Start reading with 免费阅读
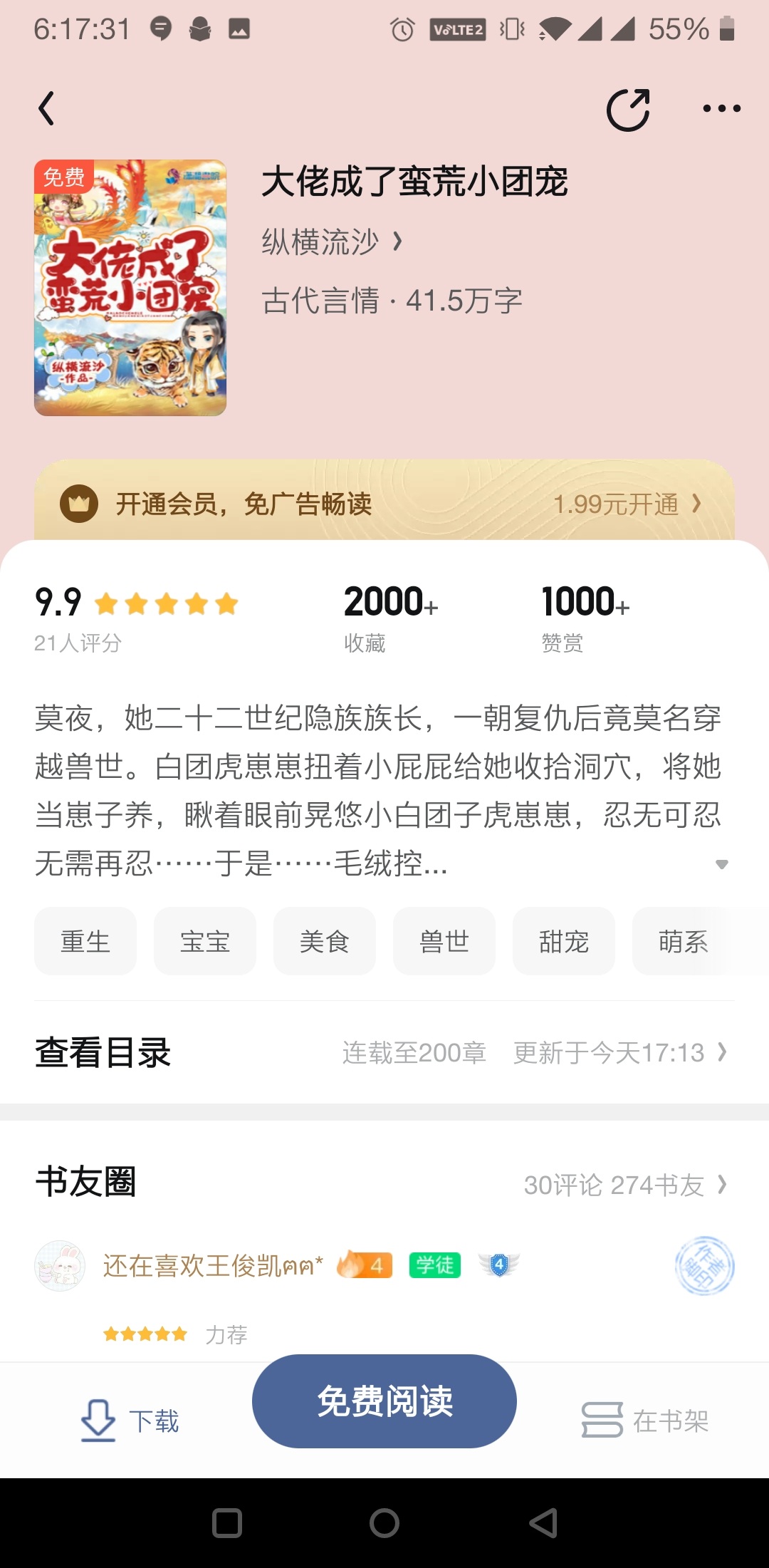769x1568 pixels. (x=384, y=1401)
